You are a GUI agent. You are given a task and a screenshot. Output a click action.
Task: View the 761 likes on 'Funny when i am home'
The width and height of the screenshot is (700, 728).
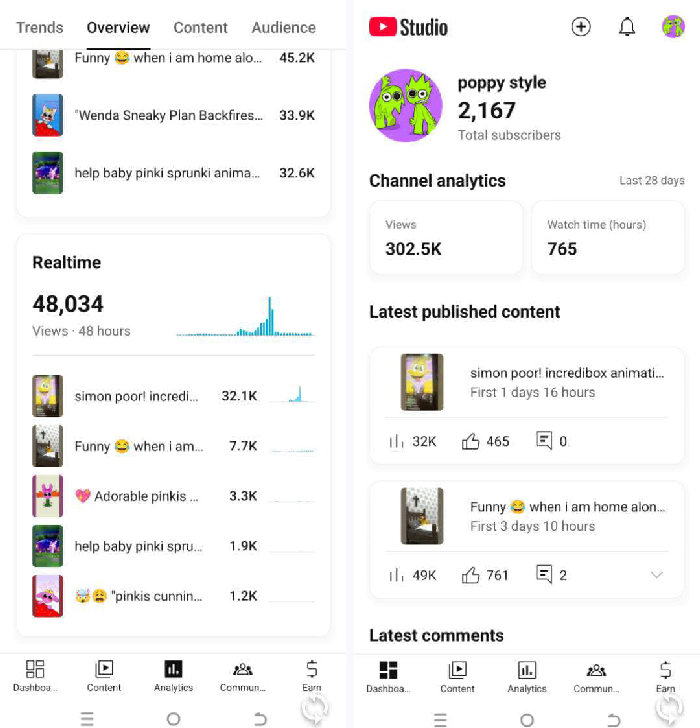pos(485,575)
